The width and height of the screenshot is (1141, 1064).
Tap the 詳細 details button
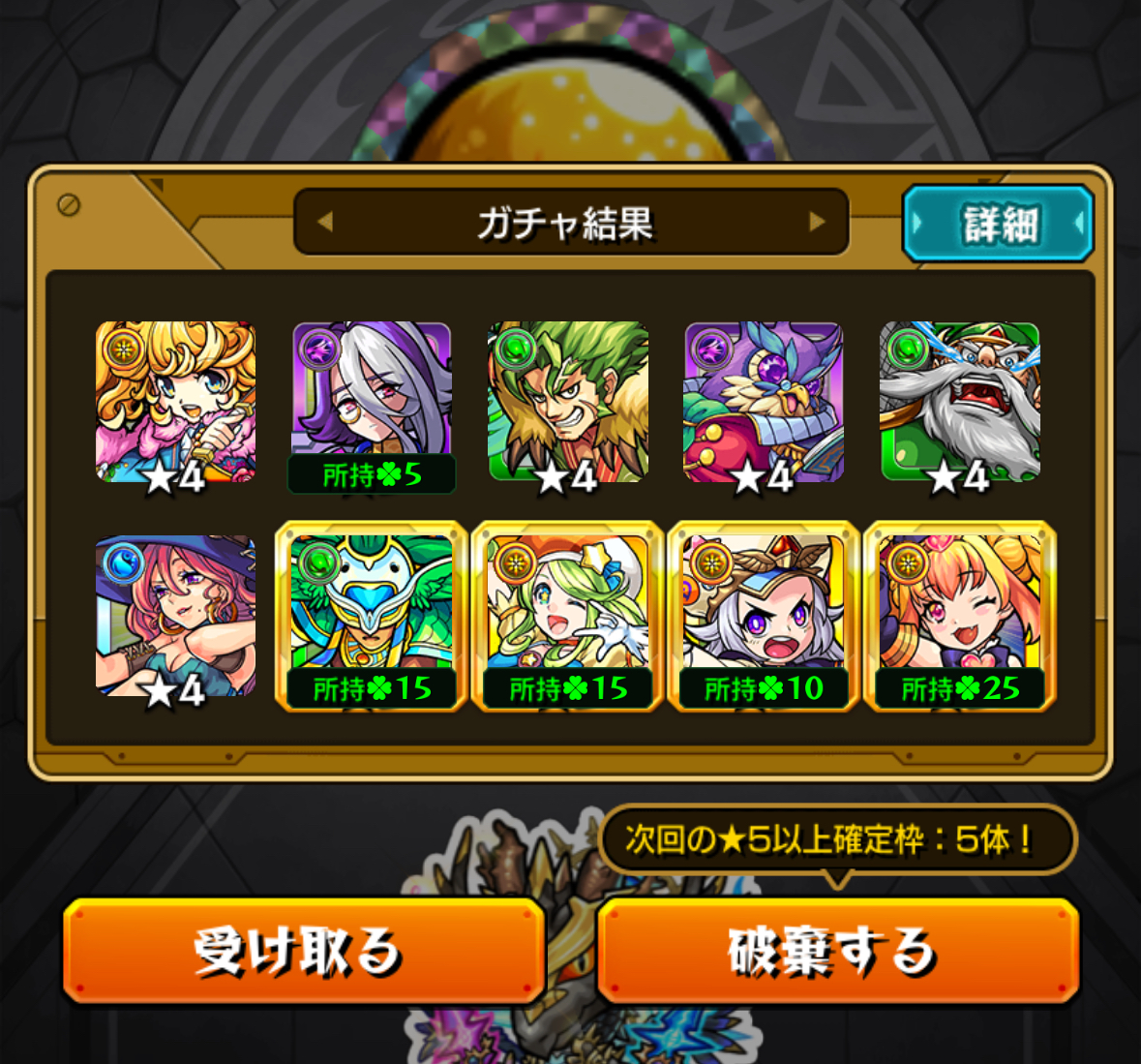coord(998,225)
